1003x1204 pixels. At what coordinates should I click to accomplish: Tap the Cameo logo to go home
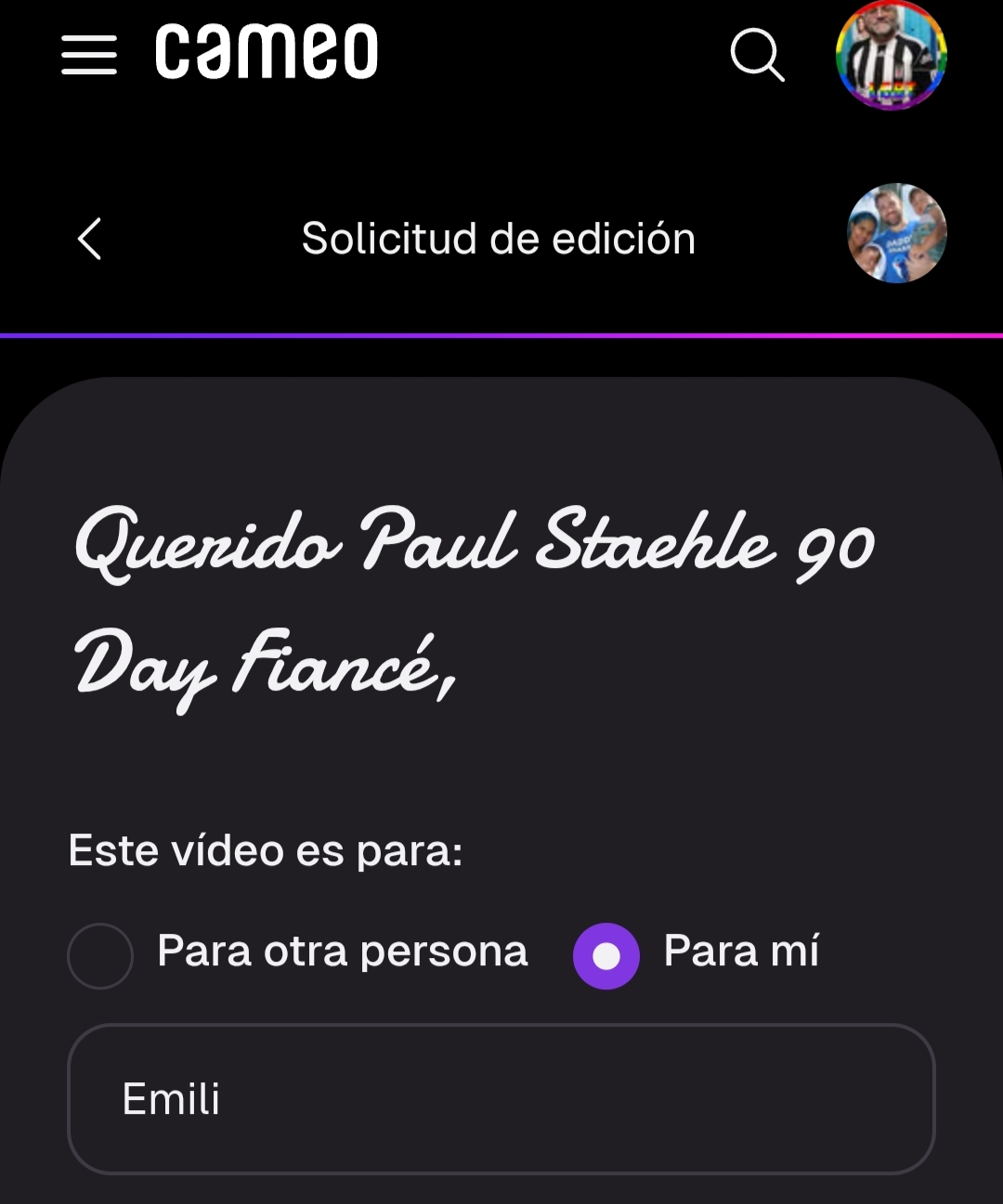pyautogui.click(x=267, y=52)
